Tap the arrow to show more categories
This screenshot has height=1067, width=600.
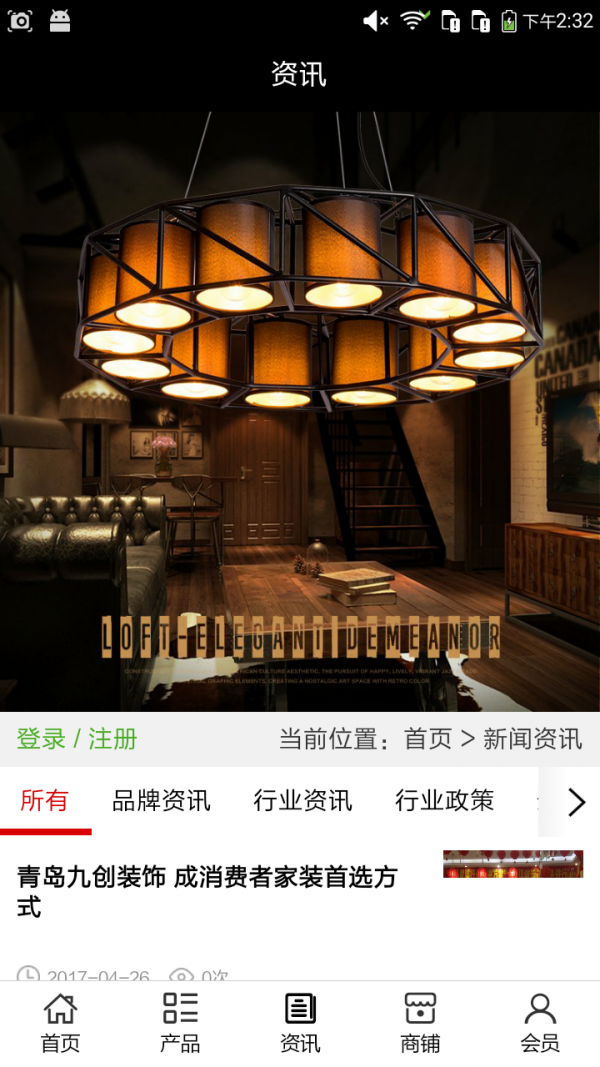(575, 802)
